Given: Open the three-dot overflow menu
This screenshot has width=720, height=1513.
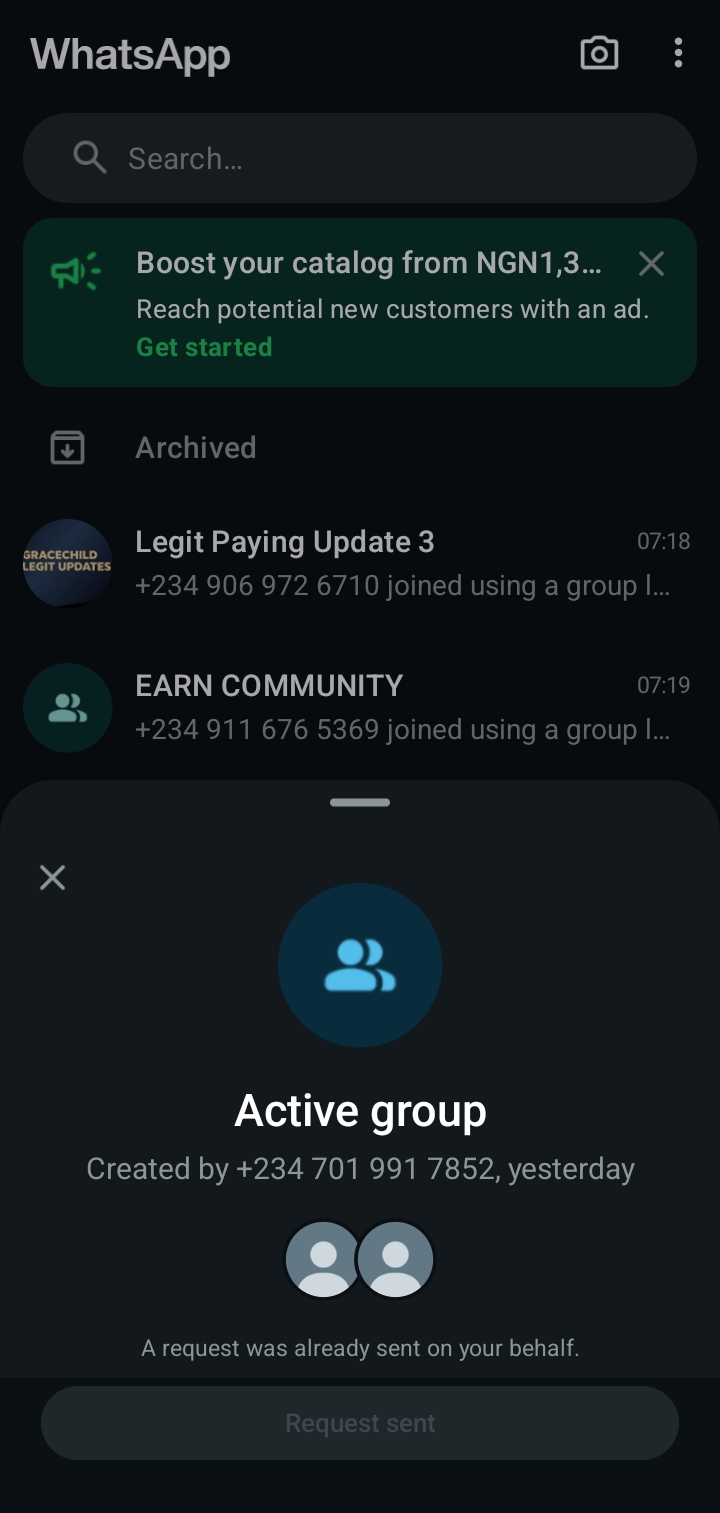Looking at the screenshot, I should pyautogui.click(x=678, y=53).
